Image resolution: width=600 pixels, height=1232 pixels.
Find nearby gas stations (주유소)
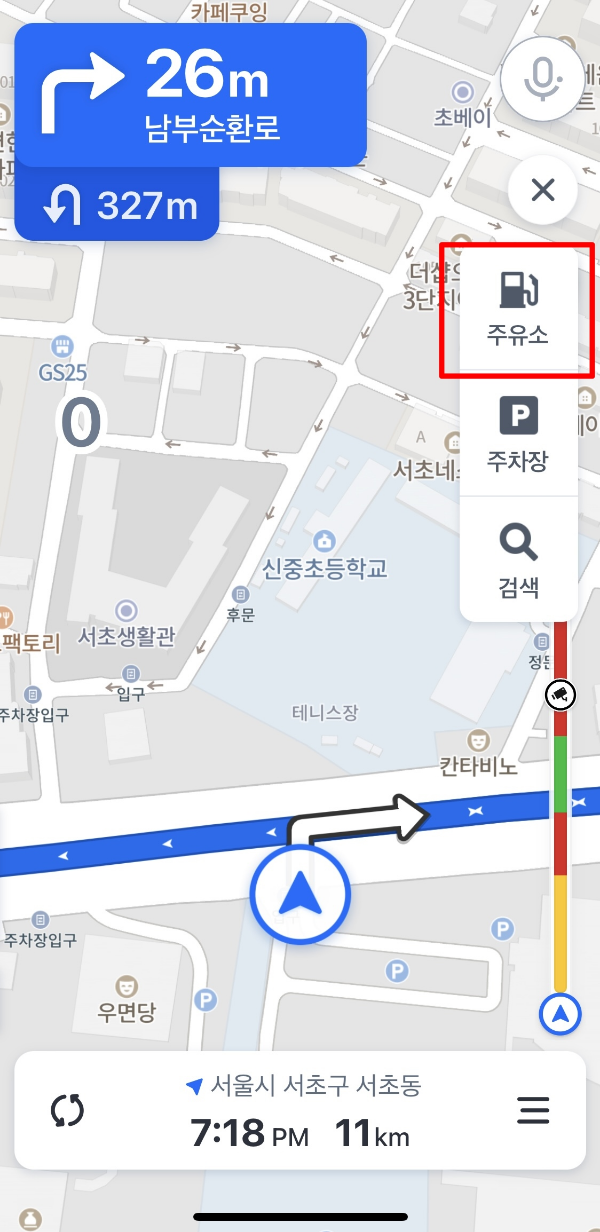click(518, 309)
